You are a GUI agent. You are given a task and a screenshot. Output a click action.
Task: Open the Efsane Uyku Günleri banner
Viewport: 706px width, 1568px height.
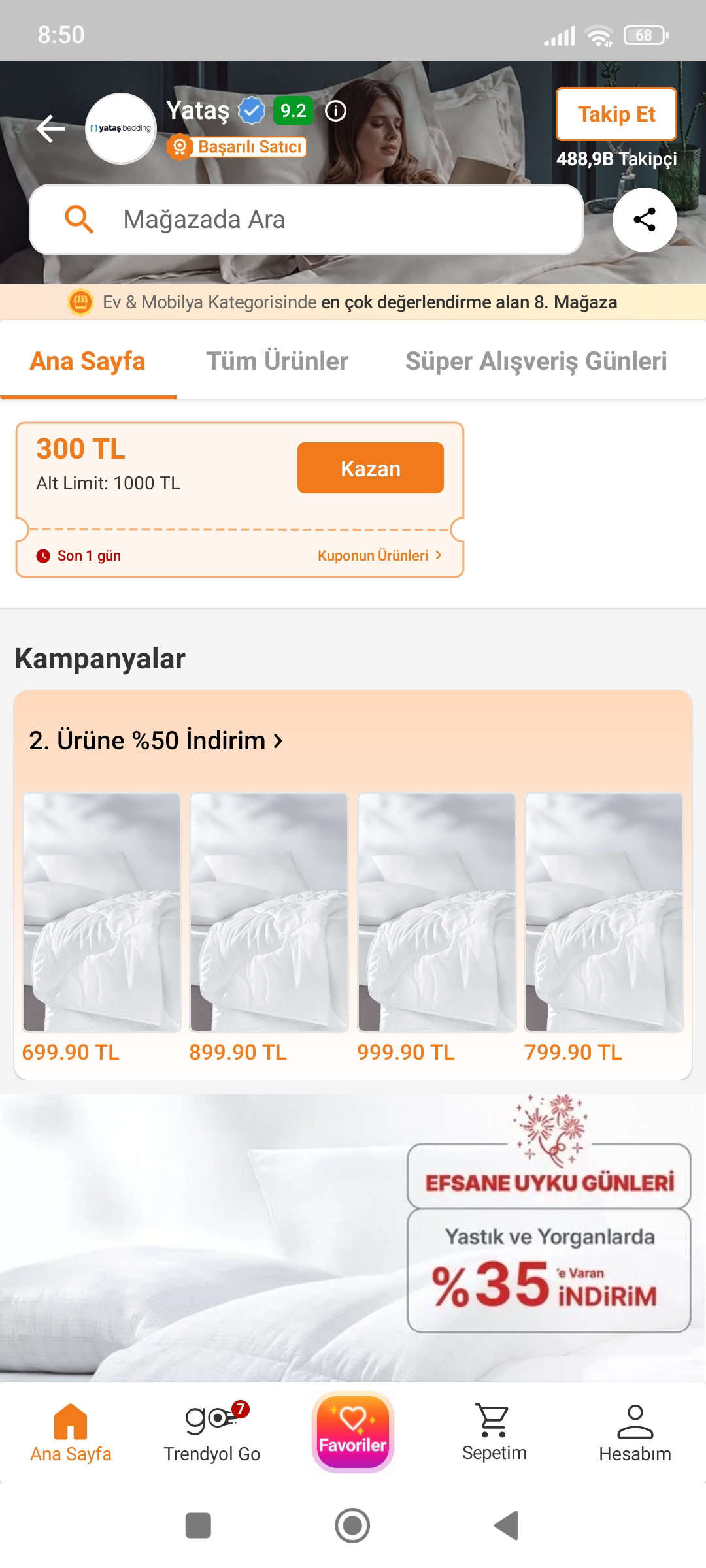[353, 1238]
